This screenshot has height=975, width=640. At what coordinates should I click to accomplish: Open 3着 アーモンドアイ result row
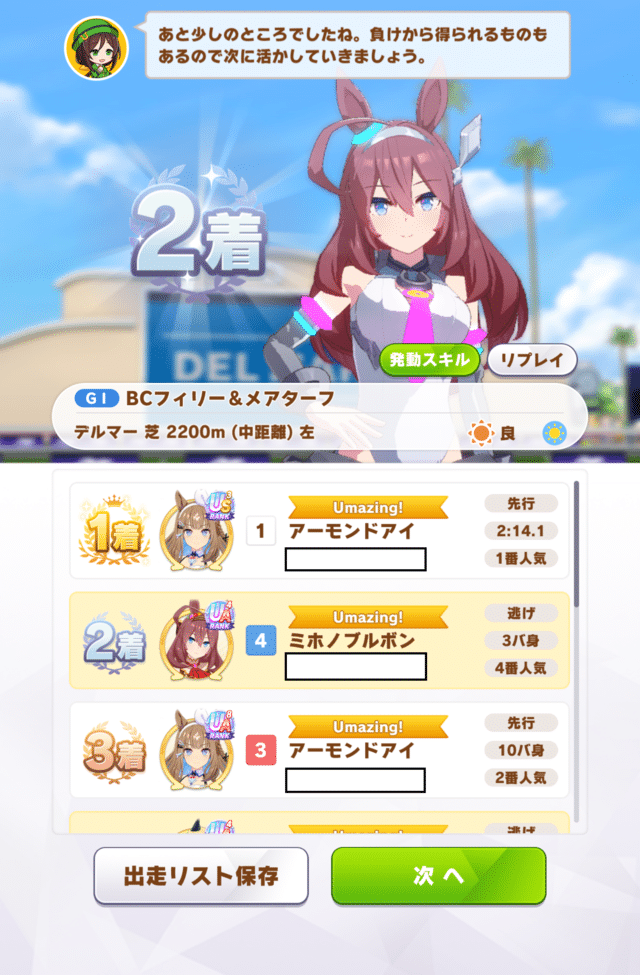pos(318,750)
